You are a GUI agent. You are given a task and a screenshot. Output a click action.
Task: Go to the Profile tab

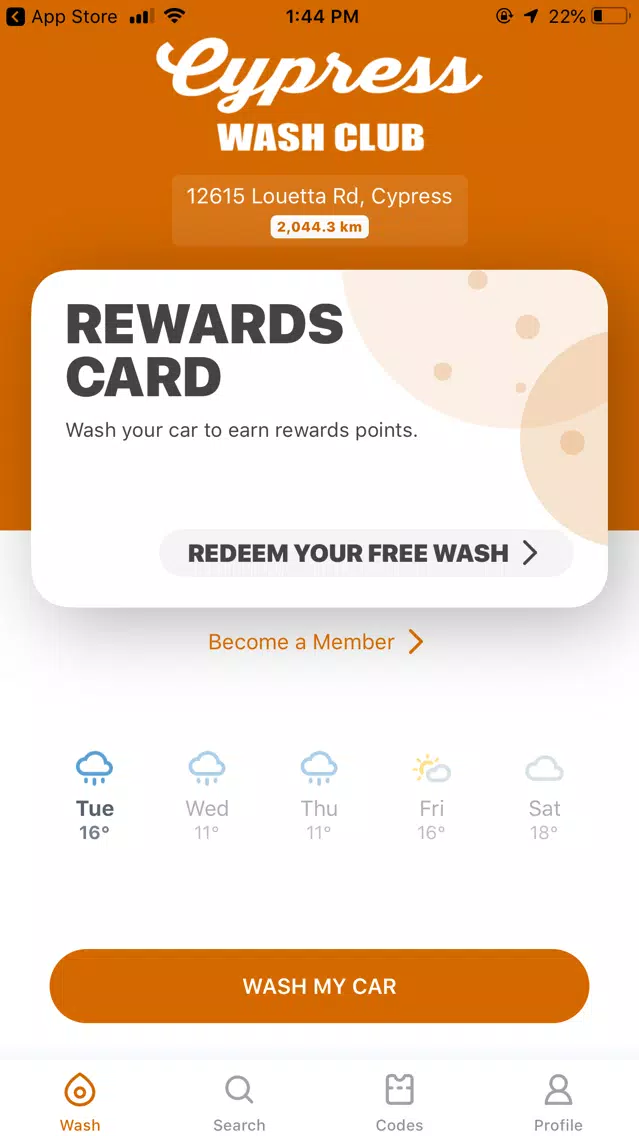coord(558,1102)
